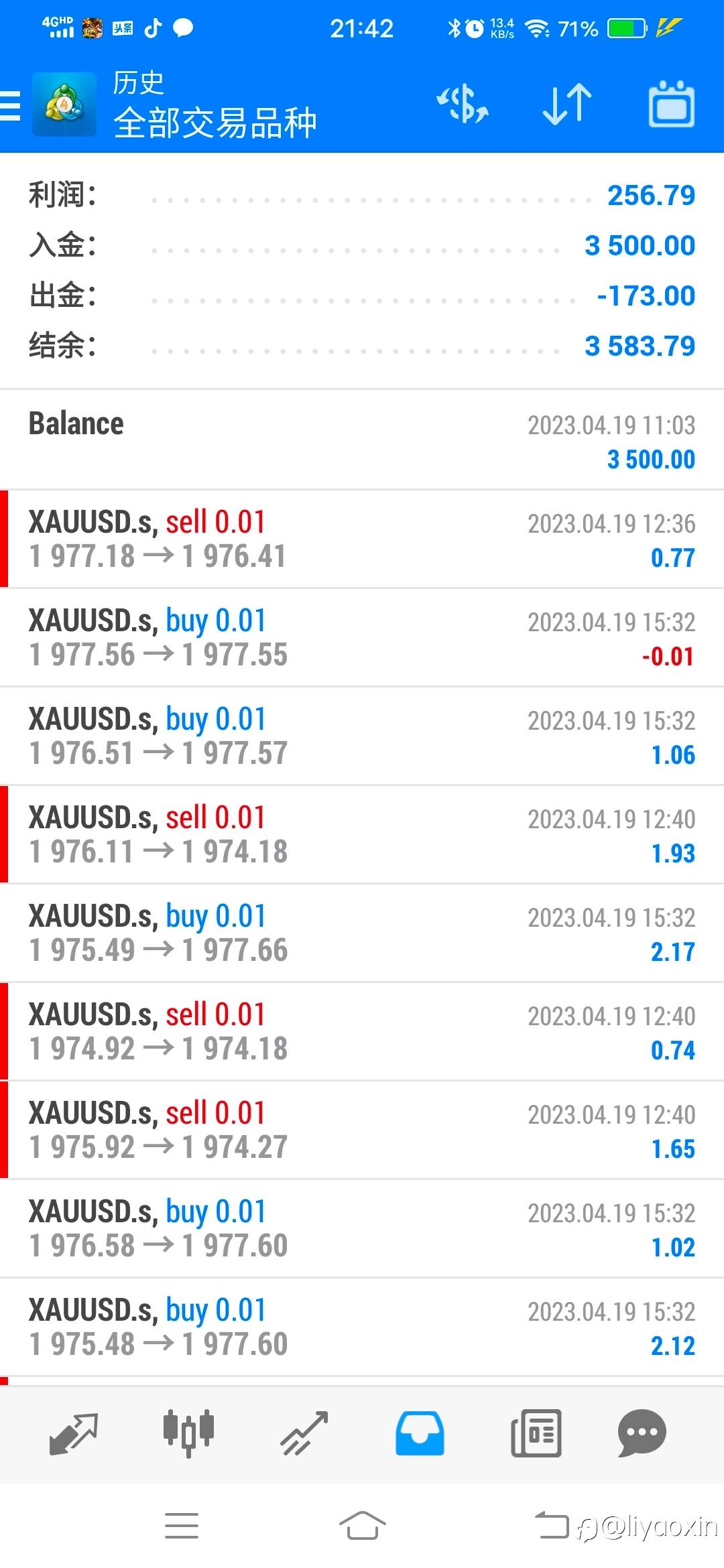Switch to the quotes arrows tab
This screenshot has width=724, height=1568.
[x=74, y=1434]
